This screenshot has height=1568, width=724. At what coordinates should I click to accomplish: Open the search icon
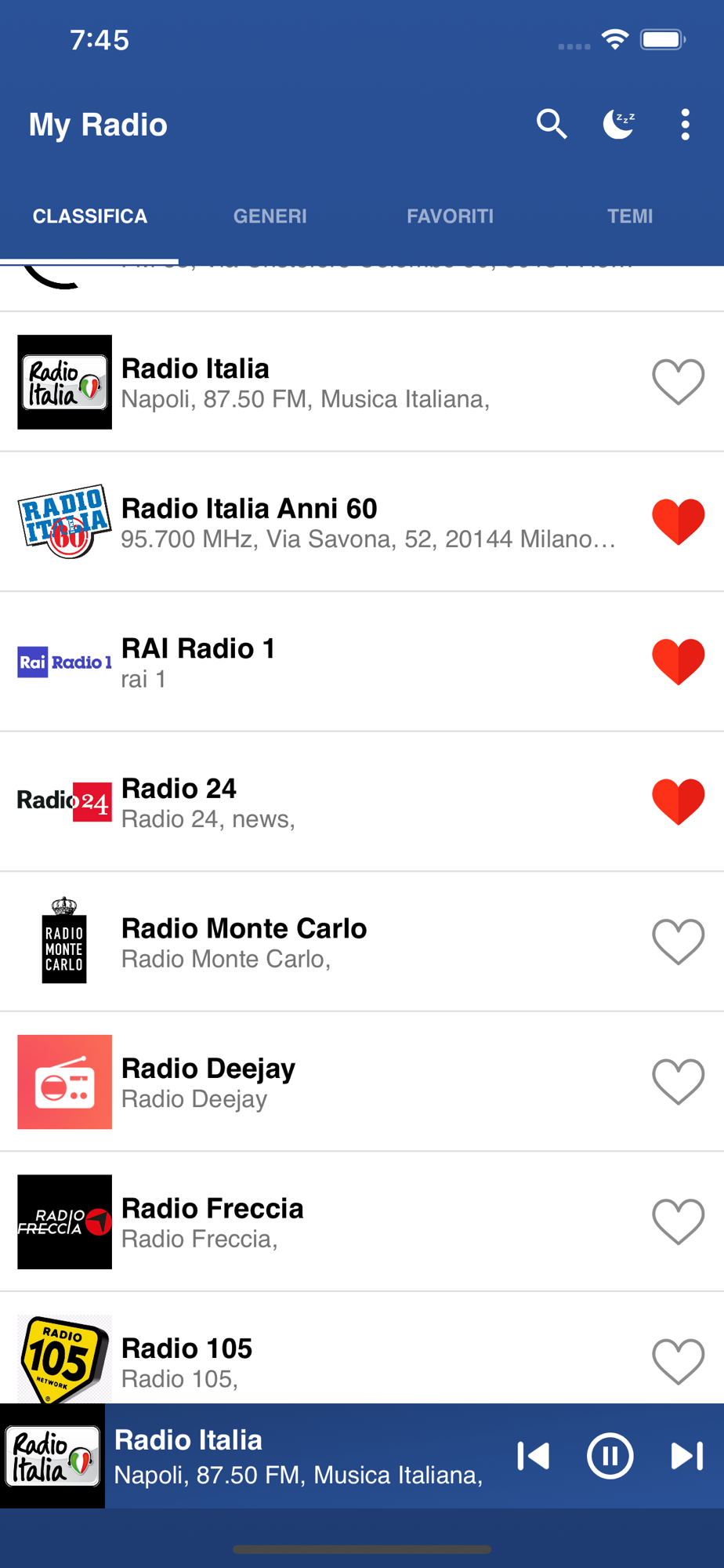point(552,125)
